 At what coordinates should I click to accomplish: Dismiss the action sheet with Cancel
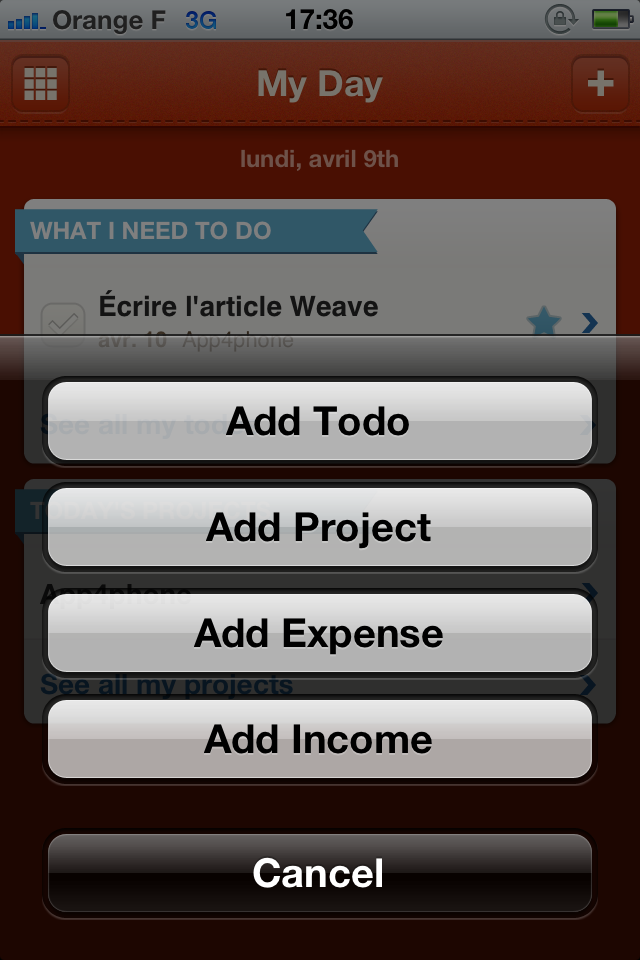click(x=320, y=872)
